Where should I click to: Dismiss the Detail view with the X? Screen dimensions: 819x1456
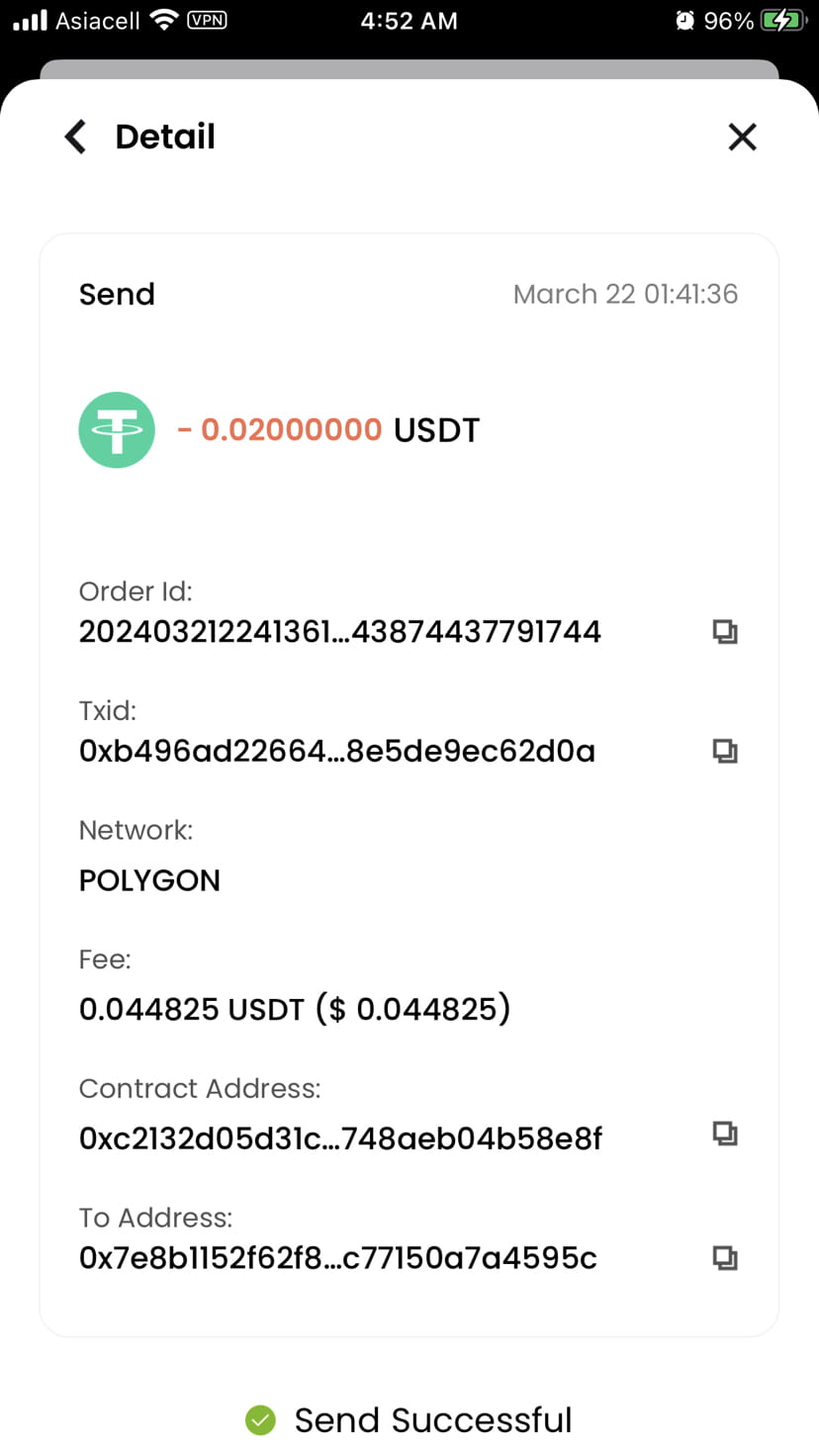pyautogui.click(x=742, y=136)
